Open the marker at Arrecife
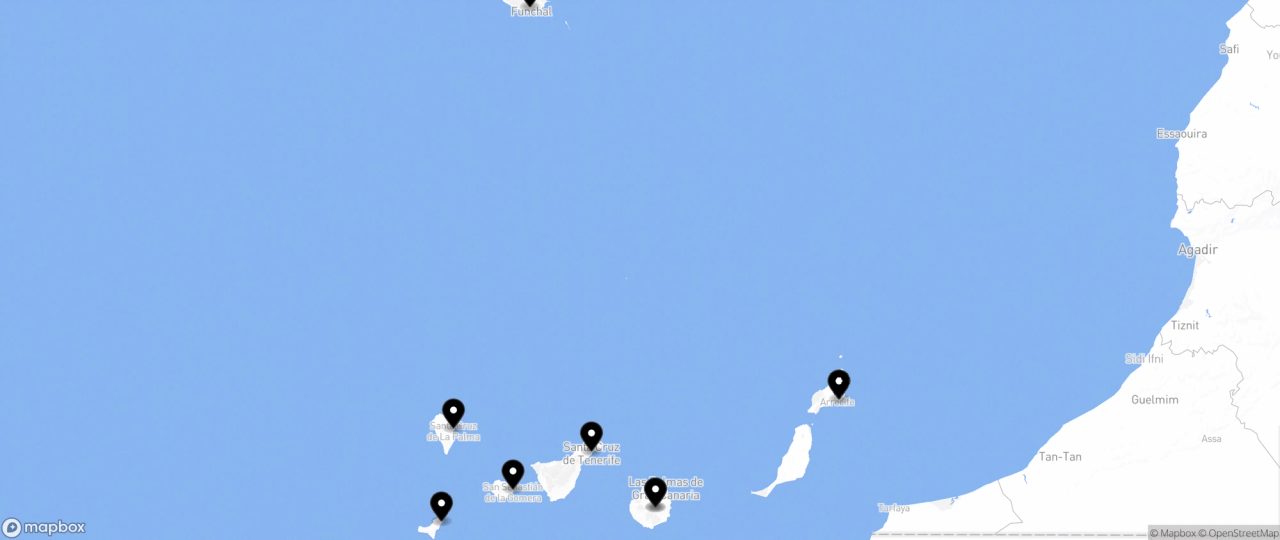Image resolution: width=1280 pixels, height=540 pixels. point(839,383)
